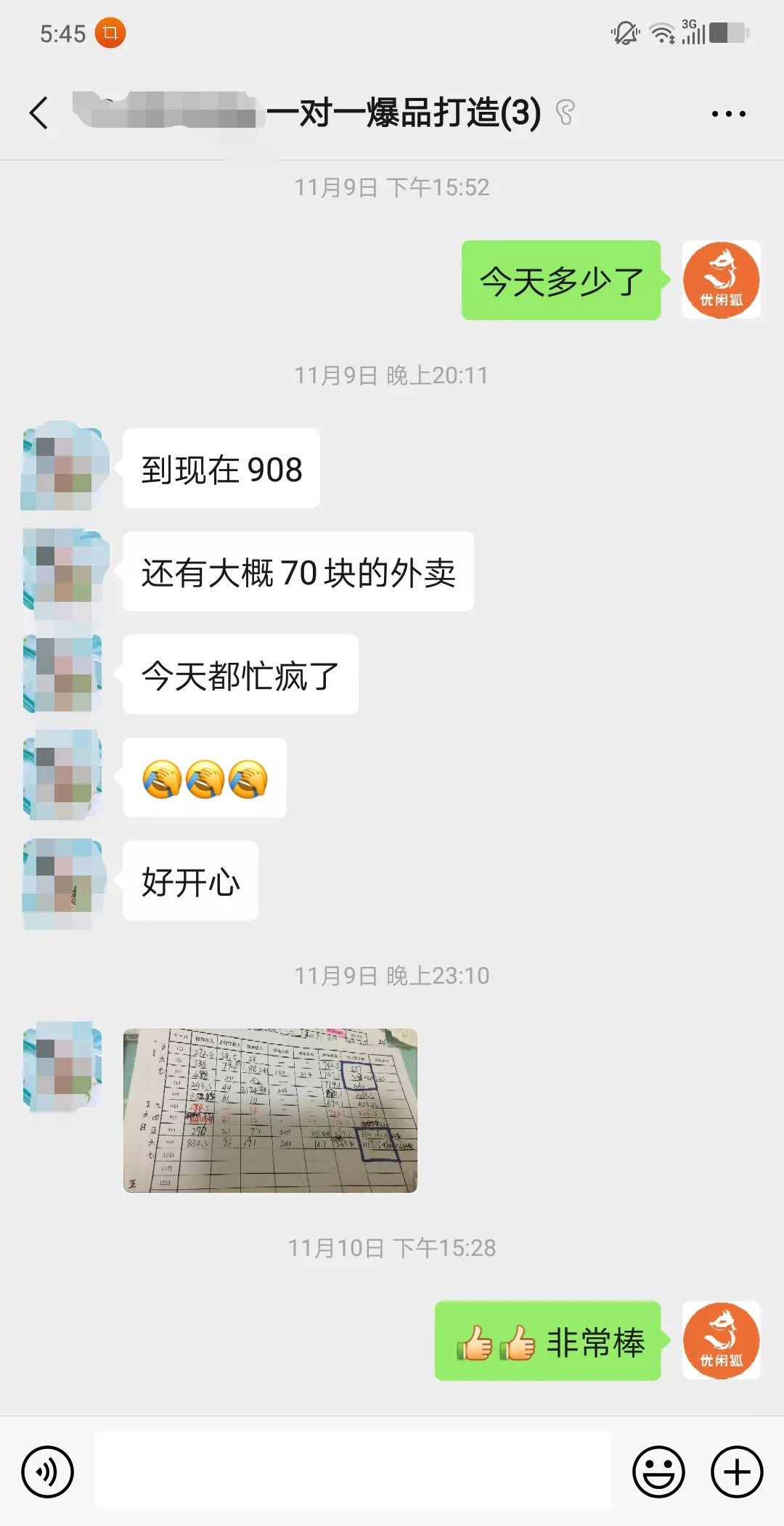Open the emoji picker
Screen dimensions: 784x1526
pos(658,1472)
